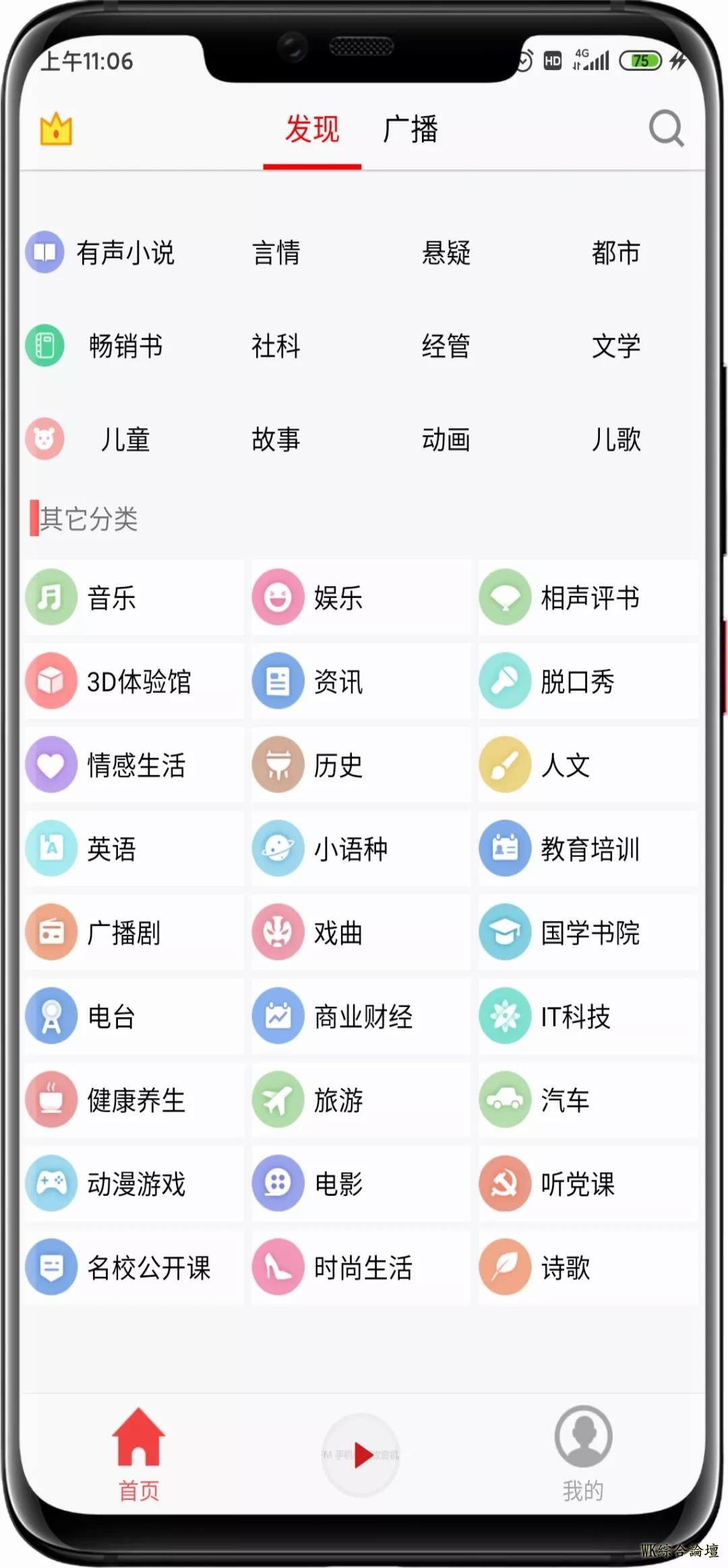Open the 国学书院 category
Viewport: 728px width, 1568px height.
588,933
